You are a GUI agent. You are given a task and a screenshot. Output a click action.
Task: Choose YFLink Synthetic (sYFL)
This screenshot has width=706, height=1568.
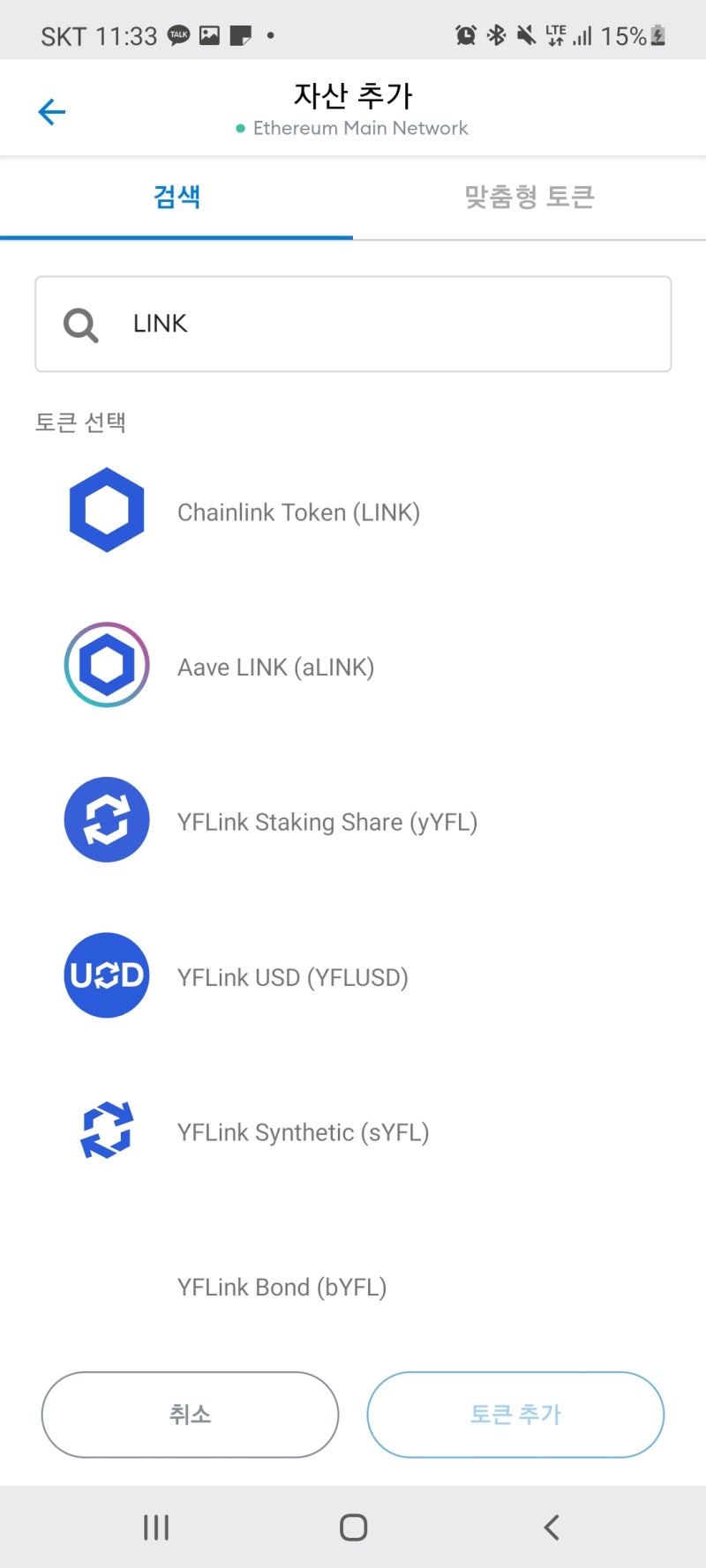point(353,1131)
